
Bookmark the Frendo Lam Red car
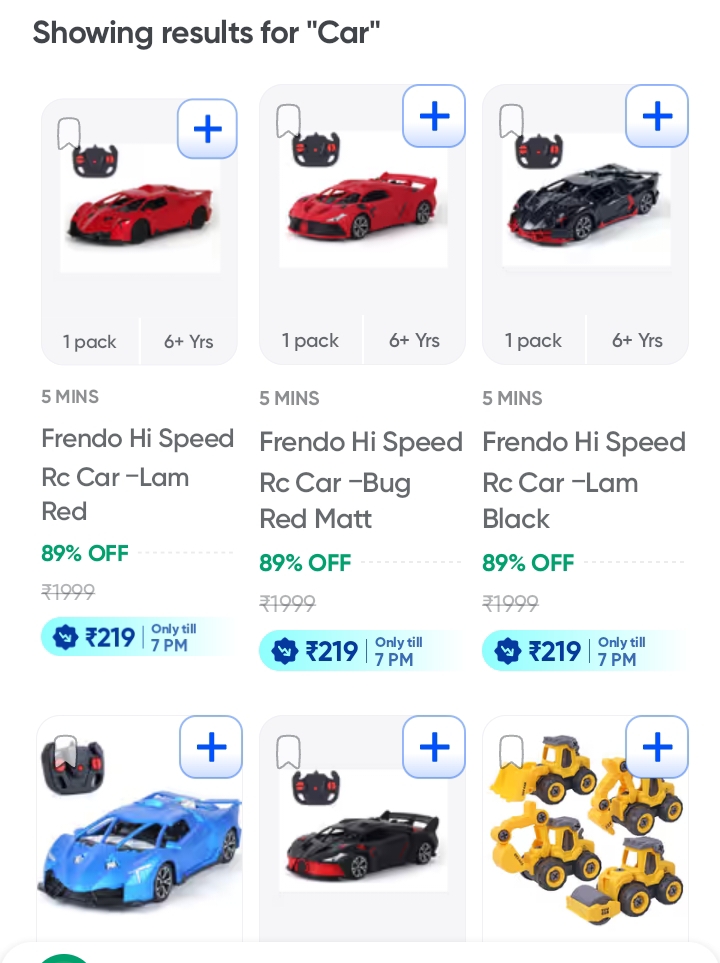(x=68, y=134)
